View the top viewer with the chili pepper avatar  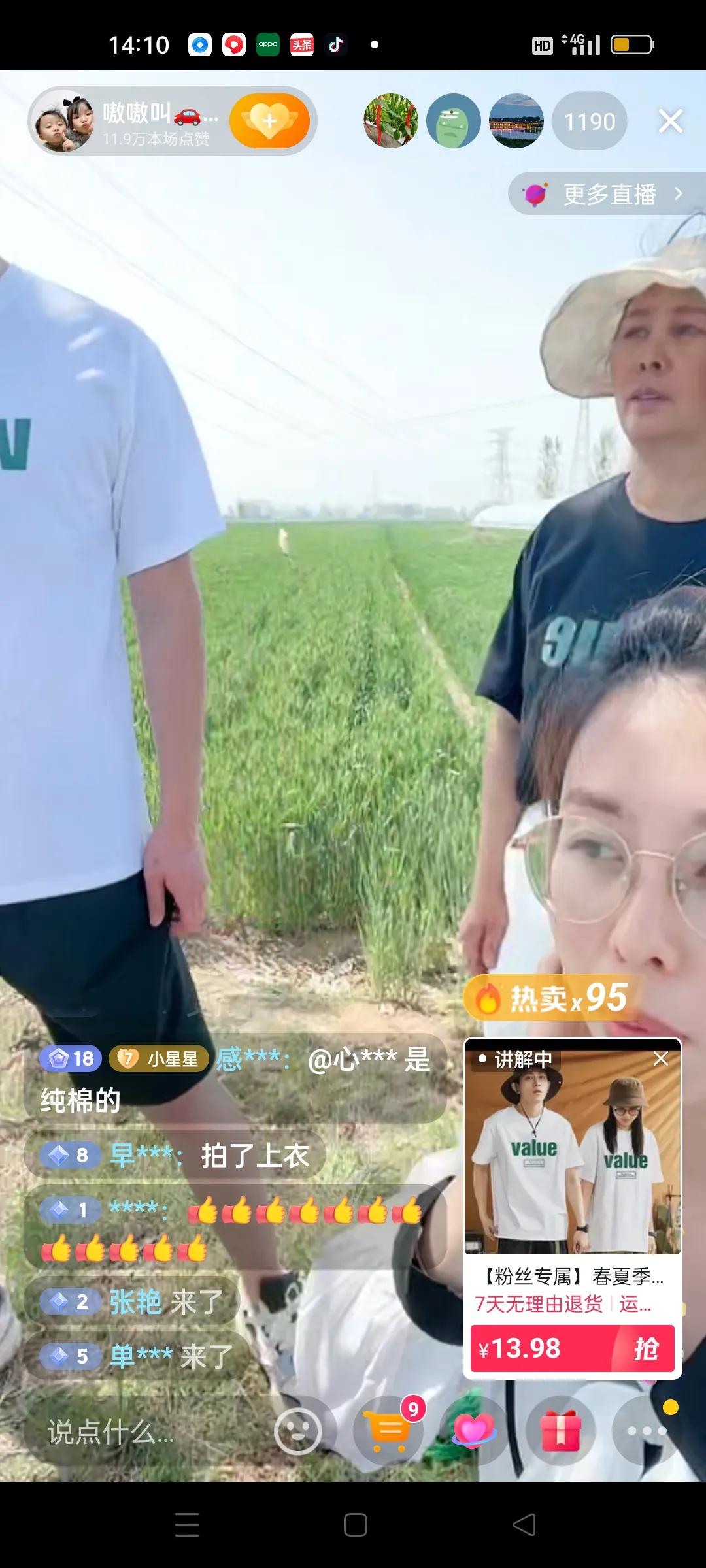click(391, 121)
